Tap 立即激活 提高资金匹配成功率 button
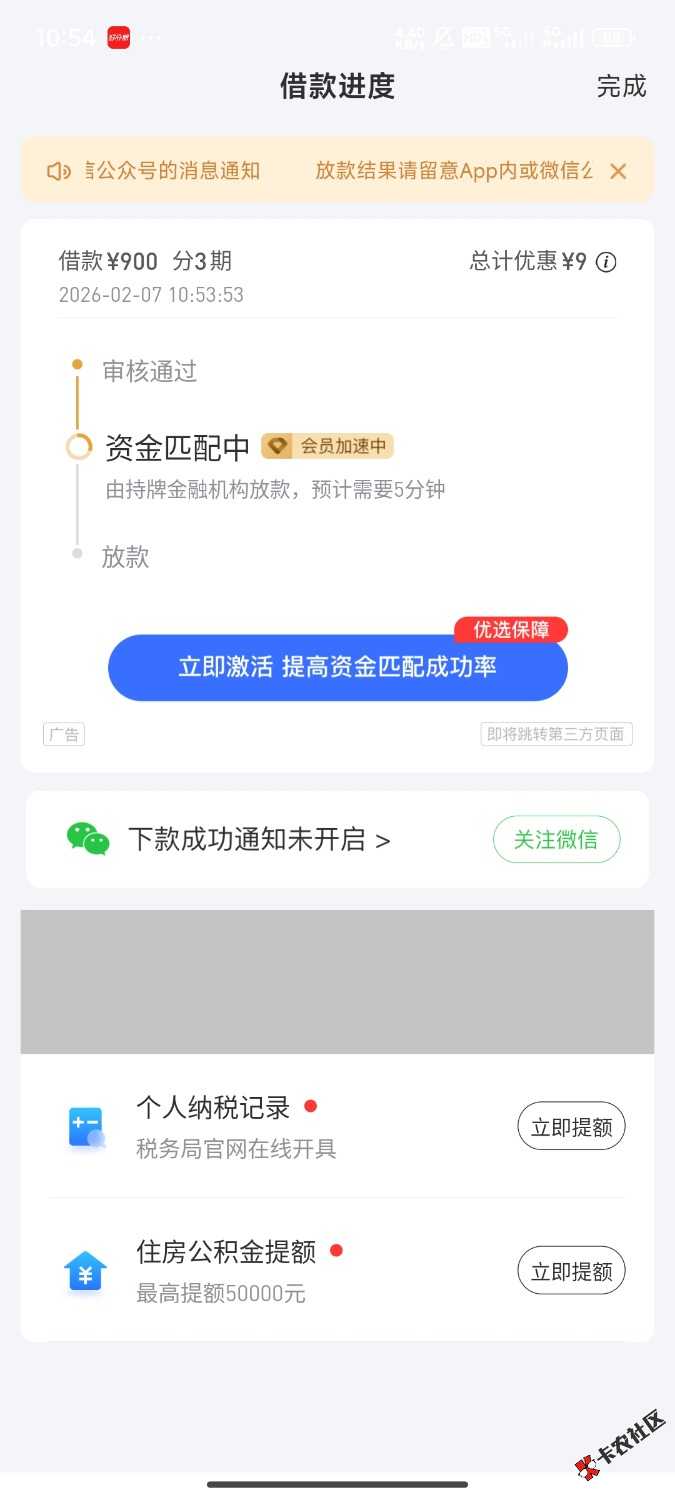Image resolution: width=675 pixels, height=1500 pixels. [337, 667]
